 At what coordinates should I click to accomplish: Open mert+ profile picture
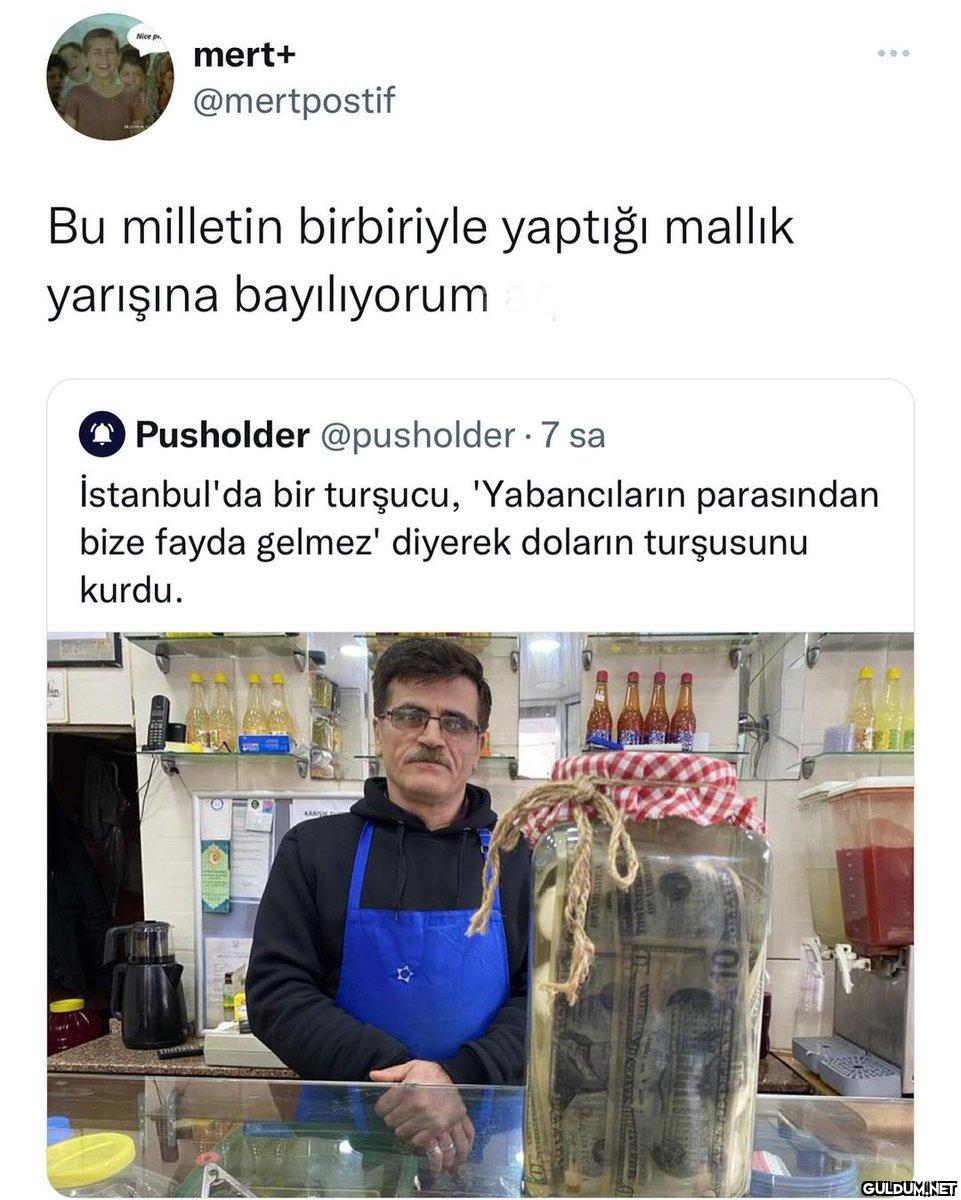pyautogui.click(x=110, y=77)
